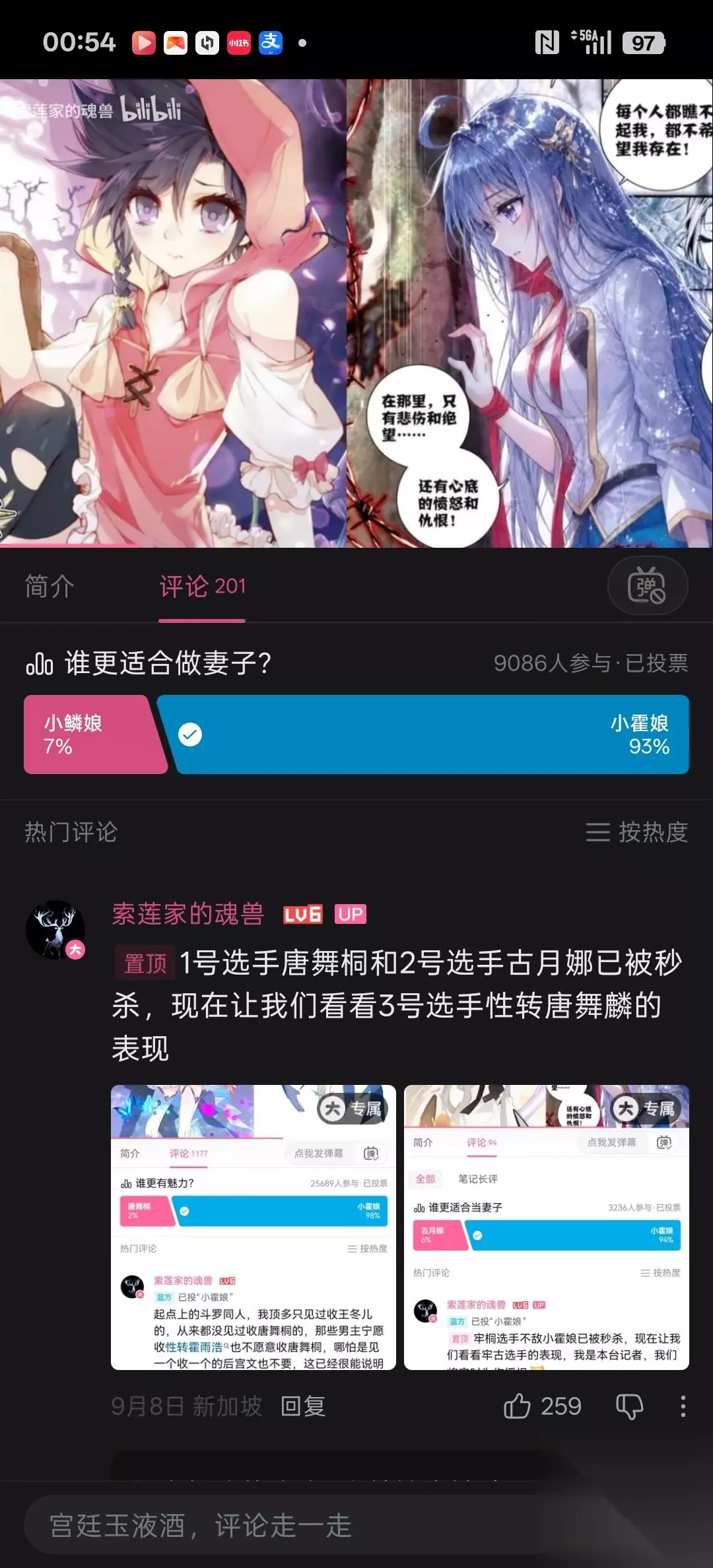Viewport: 713px width, 1568px height.
Task: Open the pinned comment's three-dot menu
Action: (683, 1406)
